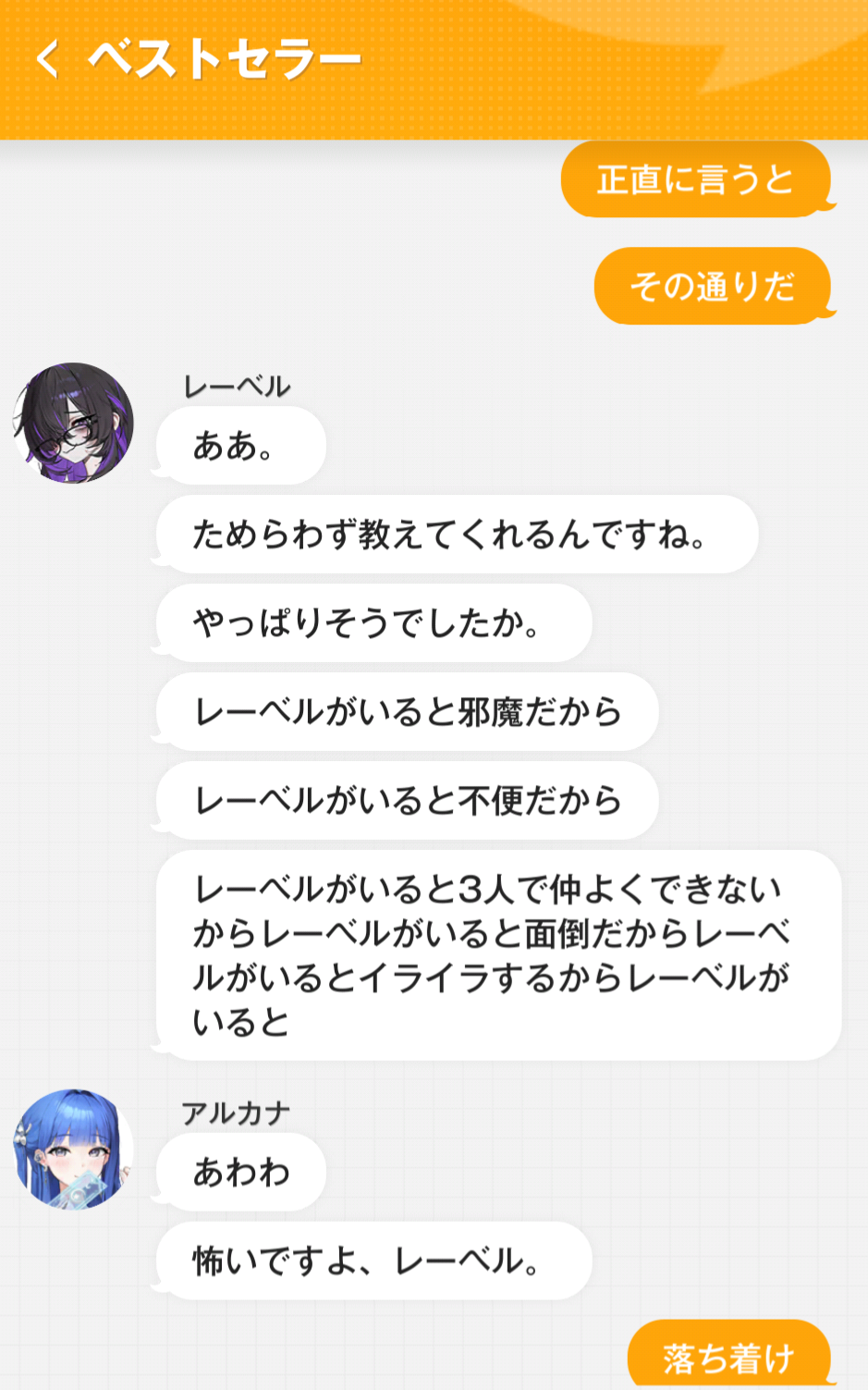868x1390 pixels.
Task: Go back from the ベストセラー chat
Action: pos(48,59)
